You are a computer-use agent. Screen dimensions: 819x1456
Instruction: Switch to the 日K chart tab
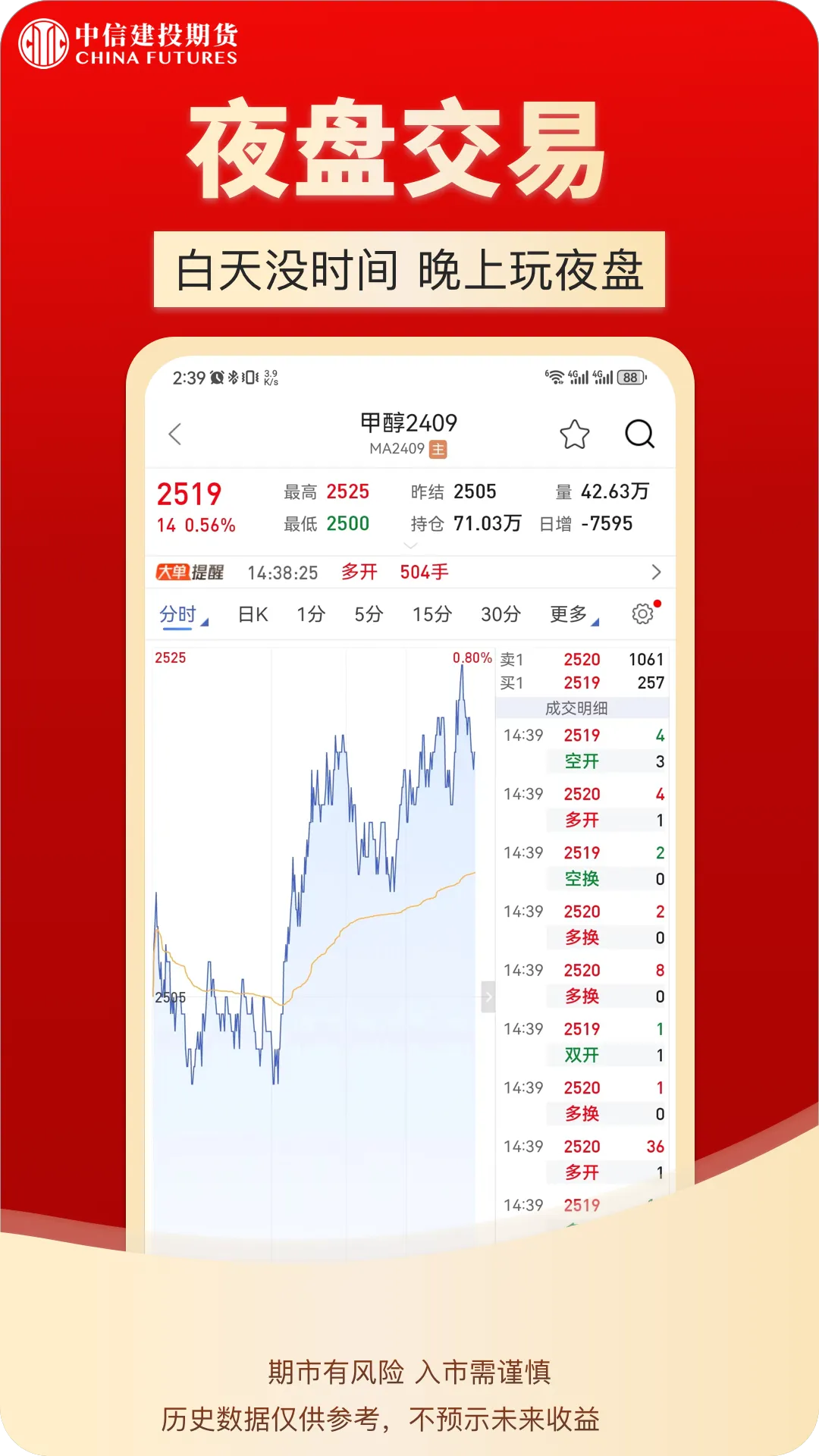[x=251, y=614]
